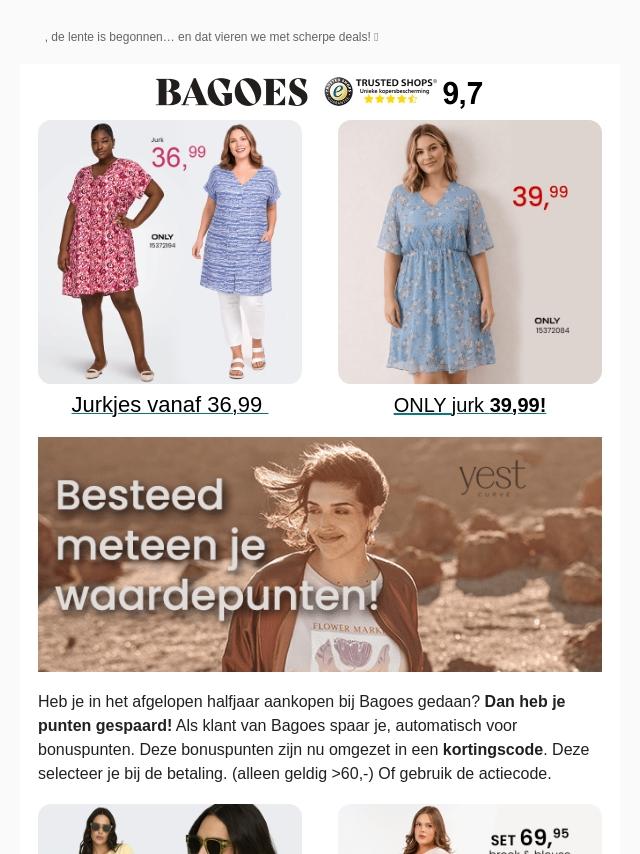The image size is (640, 854).
Task: Open the sunglasses product tile
Action: coord(170,829)
